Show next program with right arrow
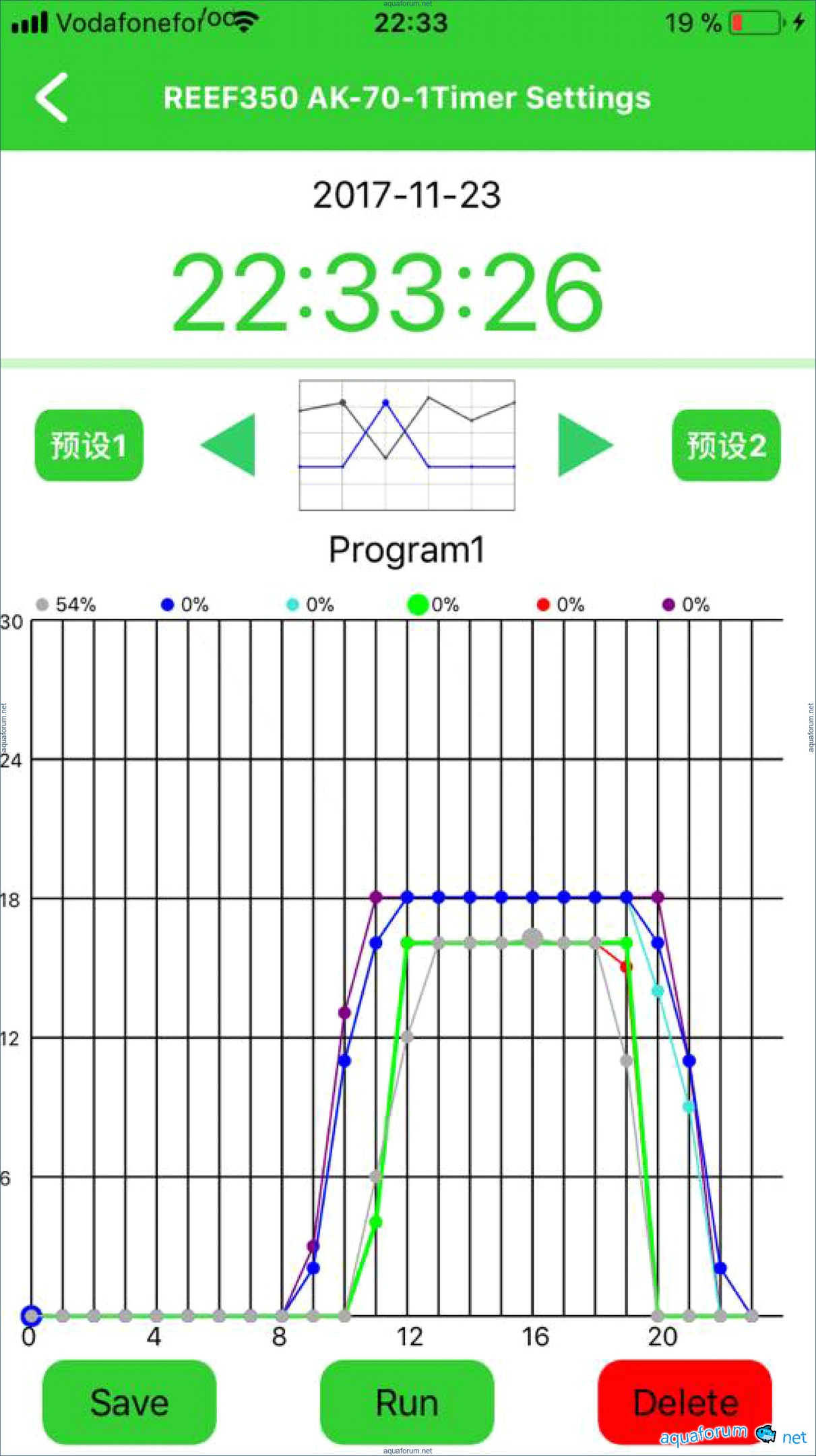Viewport: 816px width, 1456px height. pos(584,446)
